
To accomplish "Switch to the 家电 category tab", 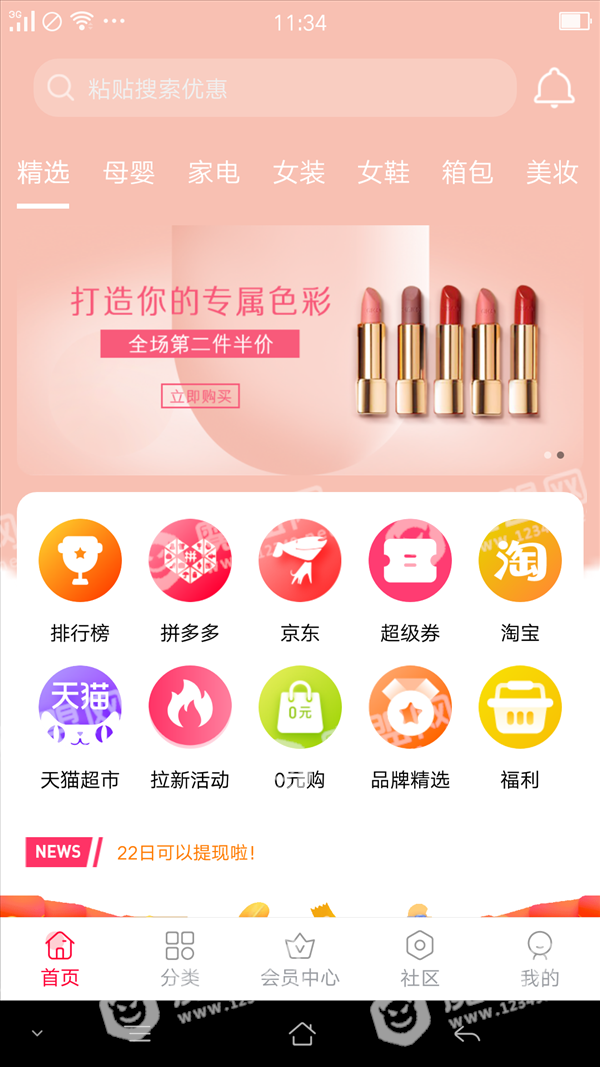I will tap(214, 172).
